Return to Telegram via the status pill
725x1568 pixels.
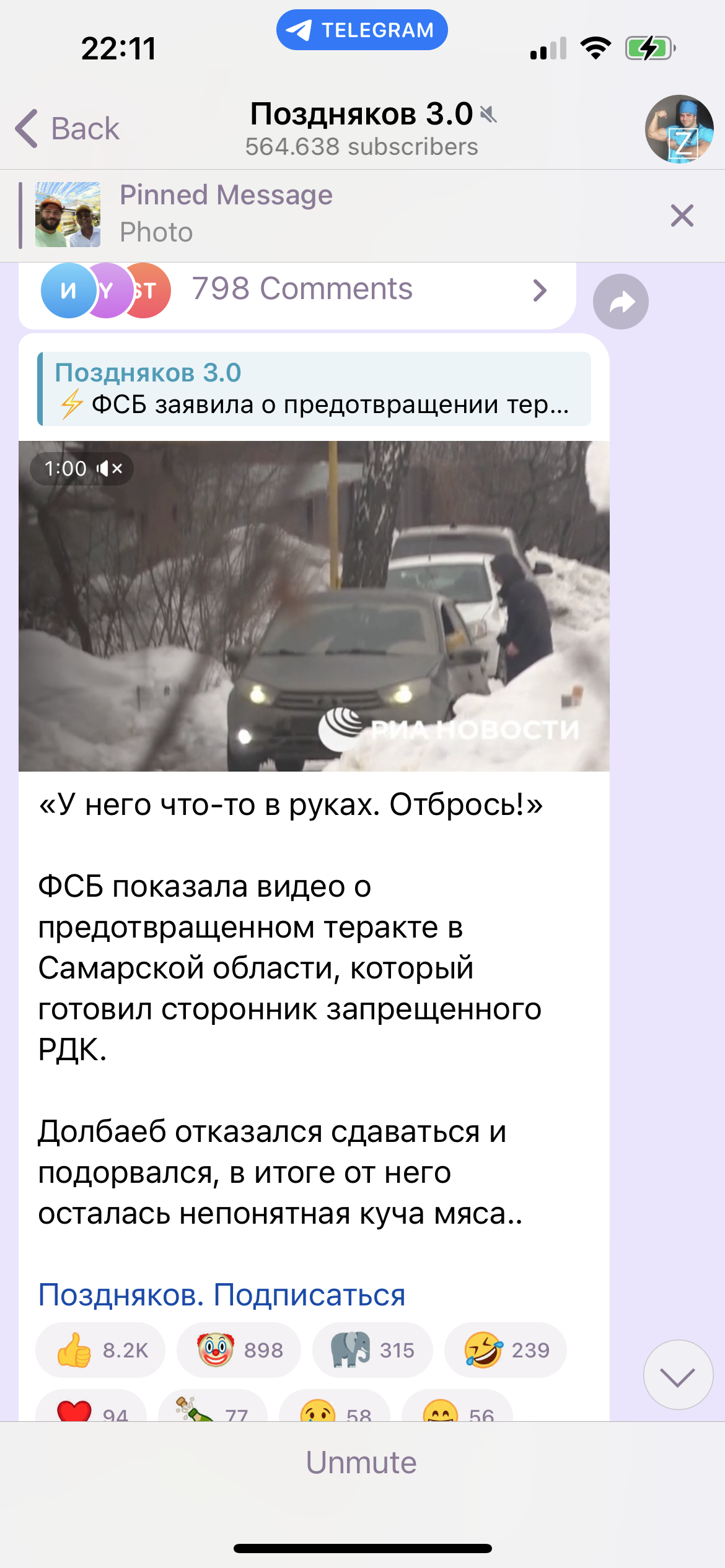[362, 30]
